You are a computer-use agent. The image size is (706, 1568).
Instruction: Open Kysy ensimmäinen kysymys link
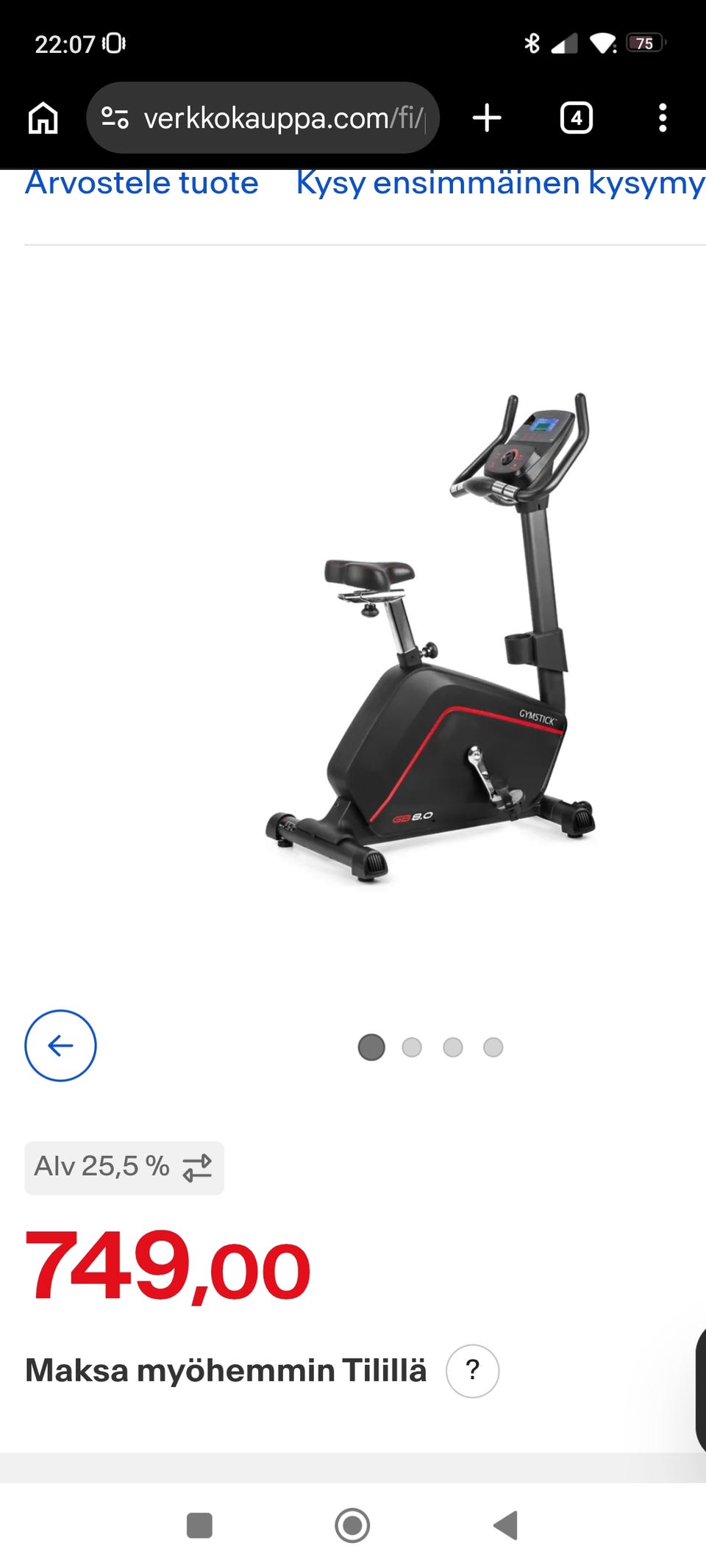[500, 183]
